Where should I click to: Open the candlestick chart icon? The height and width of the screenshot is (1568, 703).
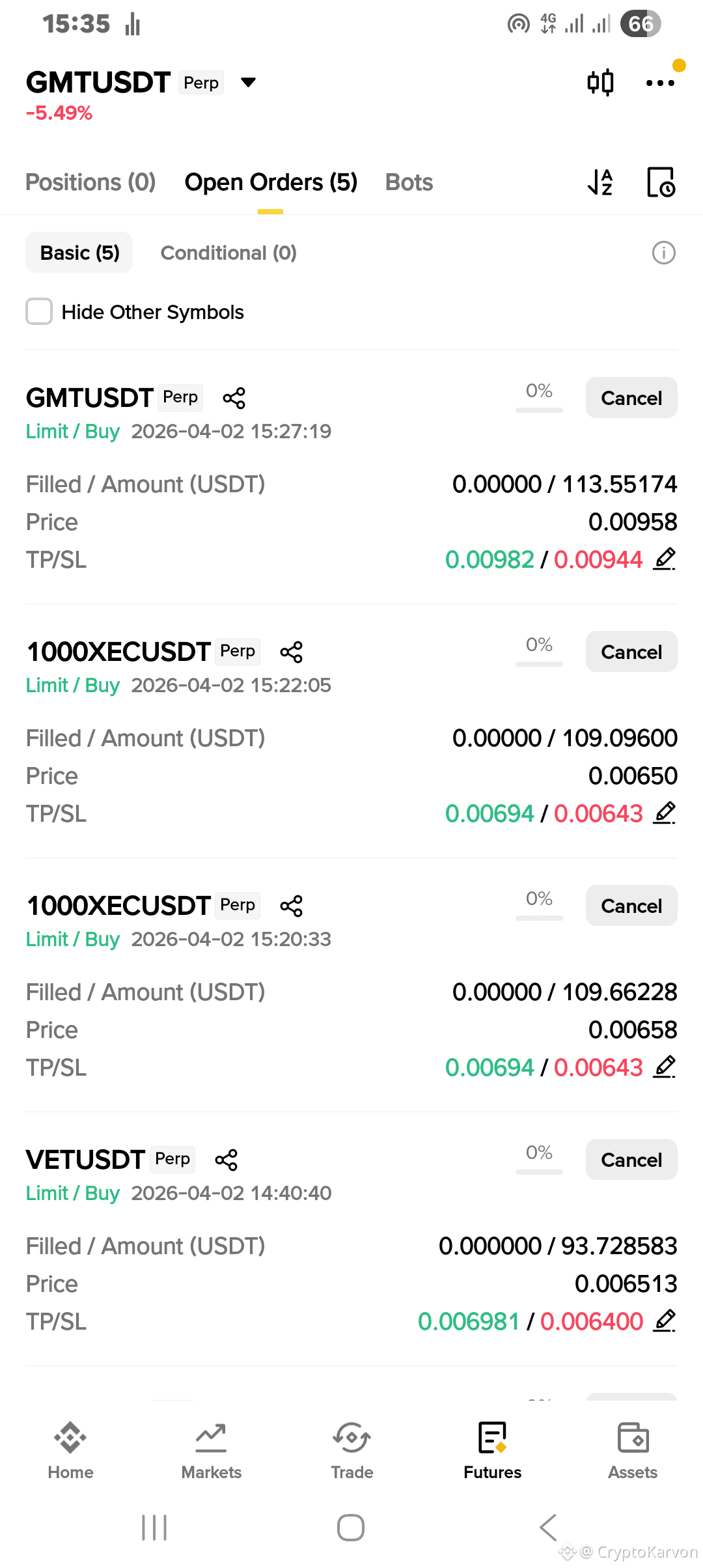pyautogui.click(x=600, y=82)
